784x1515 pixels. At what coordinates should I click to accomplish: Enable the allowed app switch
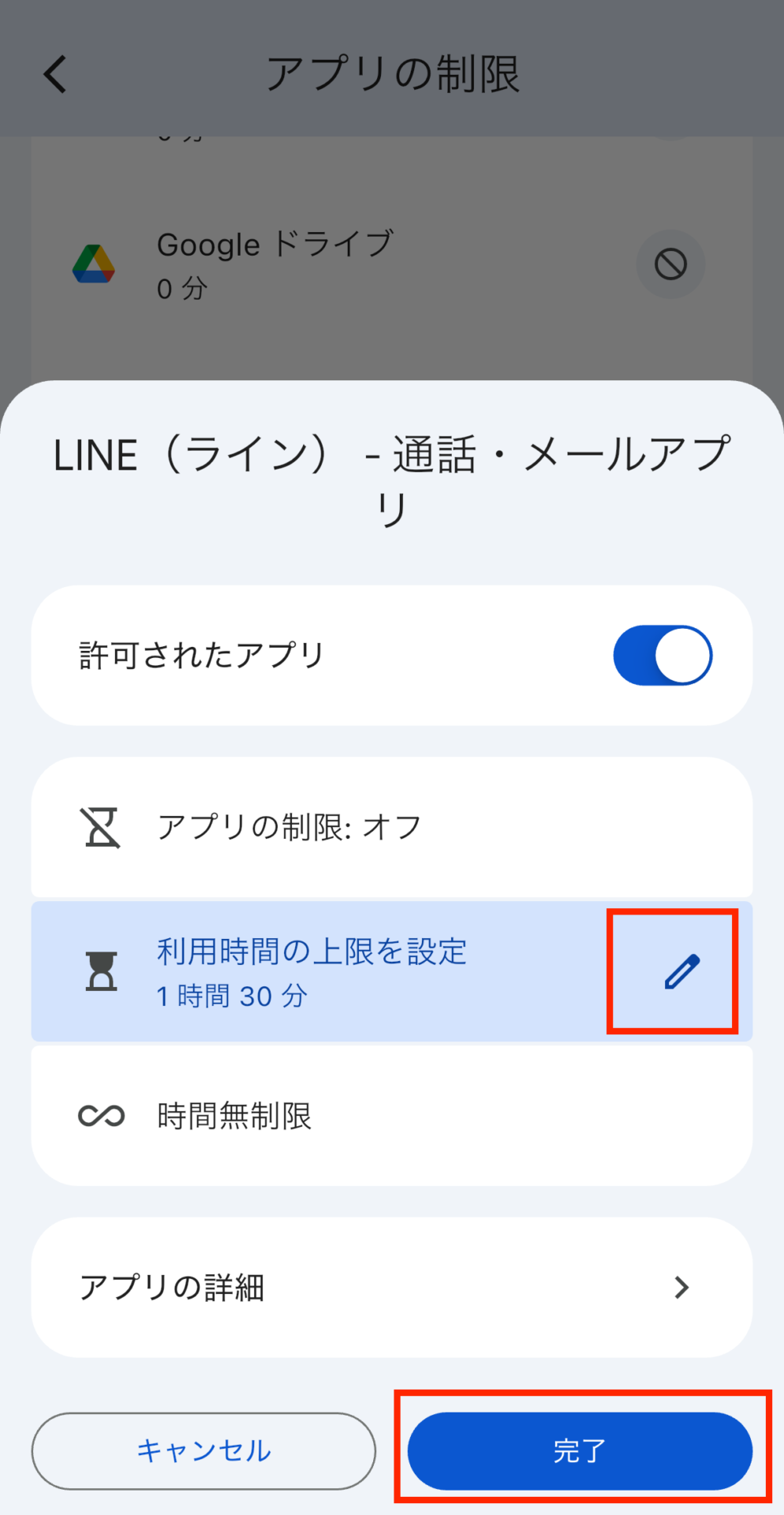662,655
